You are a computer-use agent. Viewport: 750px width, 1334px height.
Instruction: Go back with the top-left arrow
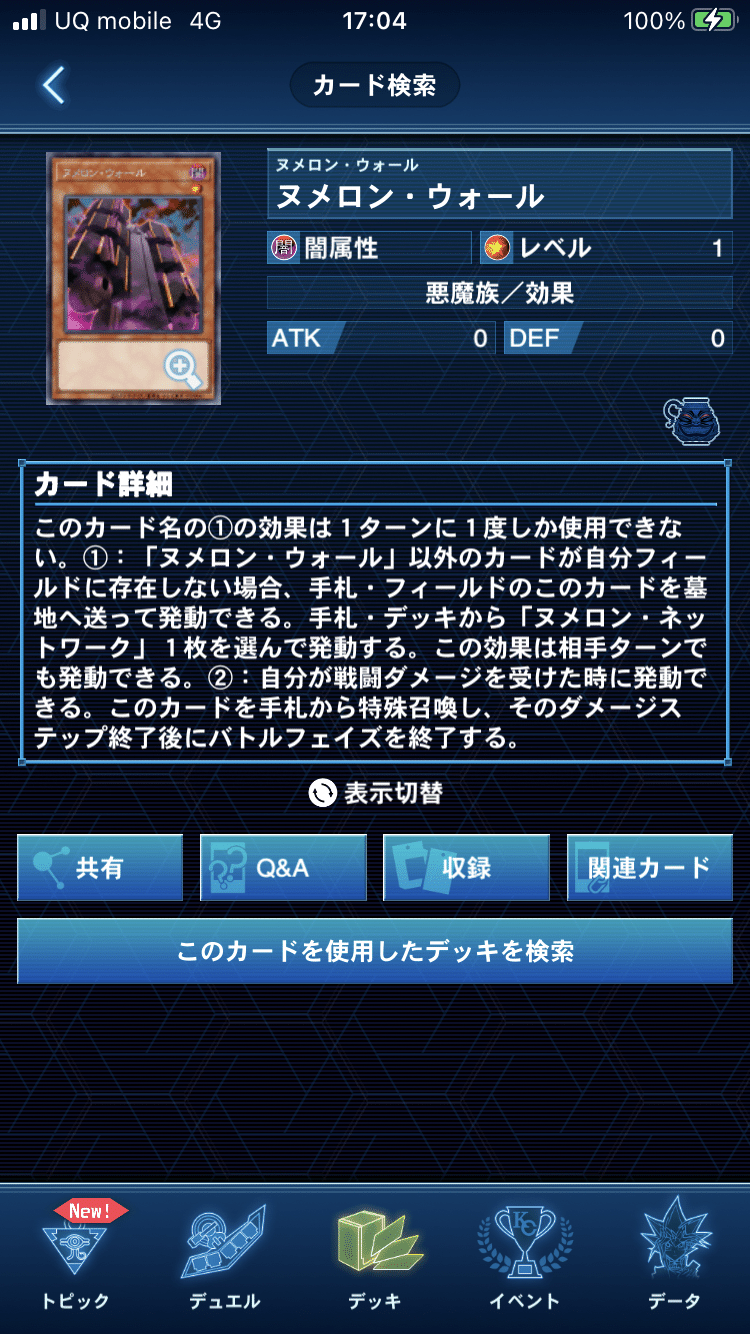pos(54,85)
